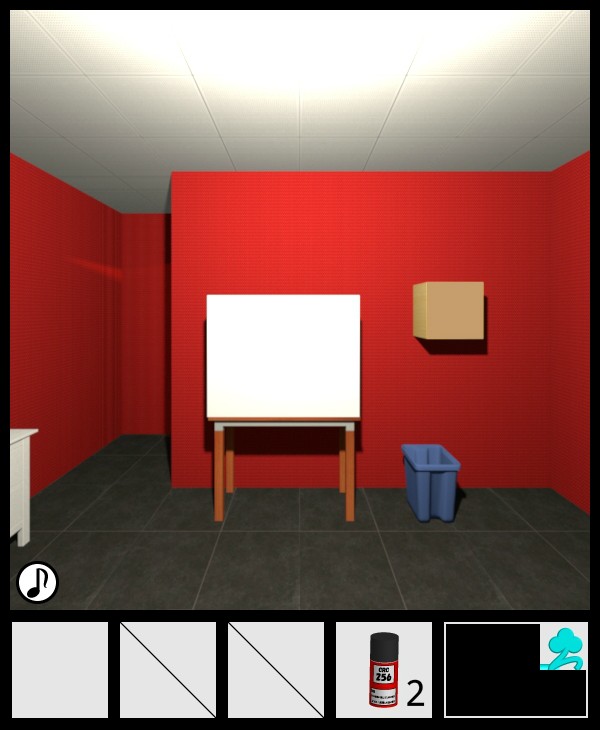Select the empty first inventory slot

(x=60, y=670)
